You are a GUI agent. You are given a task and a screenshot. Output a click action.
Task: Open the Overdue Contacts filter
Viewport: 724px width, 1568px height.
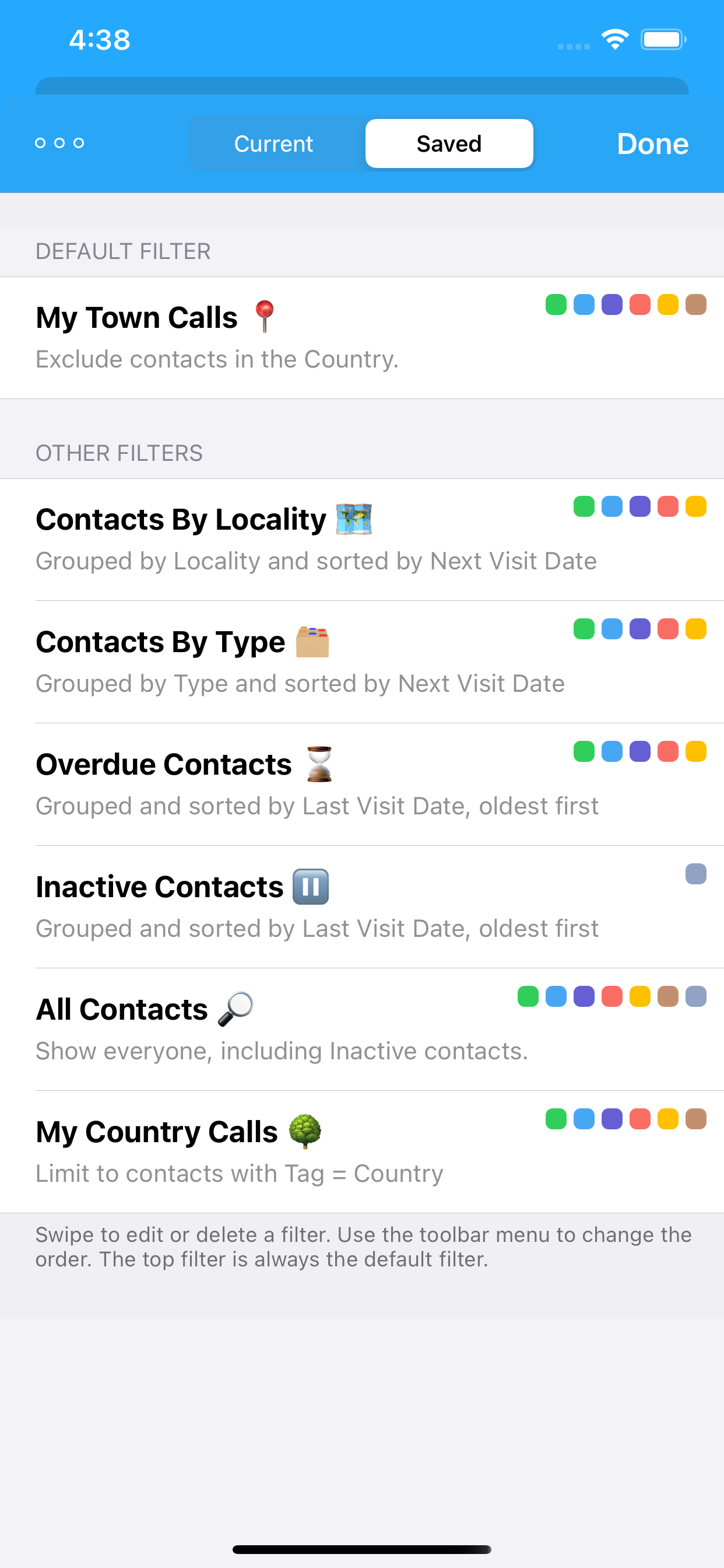[x=362, y=785]
